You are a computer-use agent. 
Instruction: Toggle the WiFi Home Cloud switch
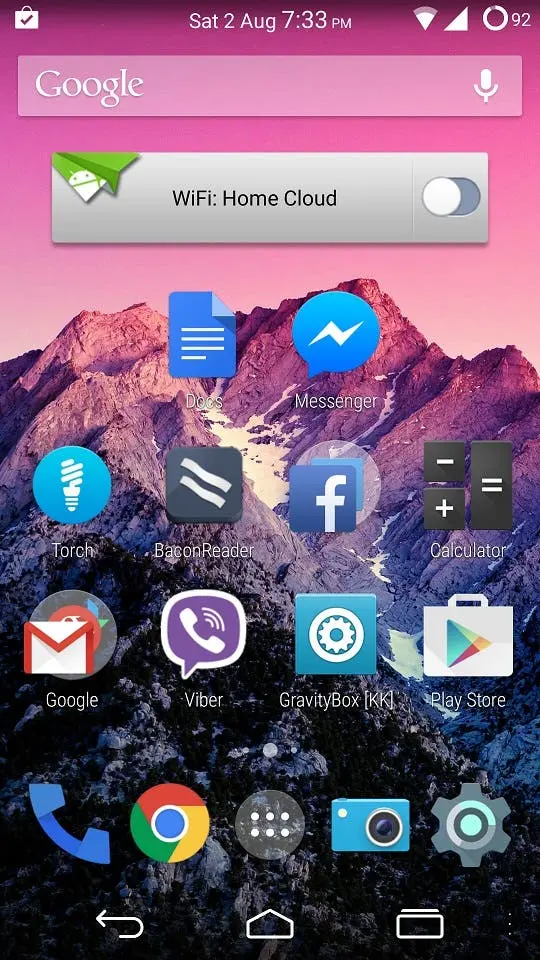click(x=451, y=197)
